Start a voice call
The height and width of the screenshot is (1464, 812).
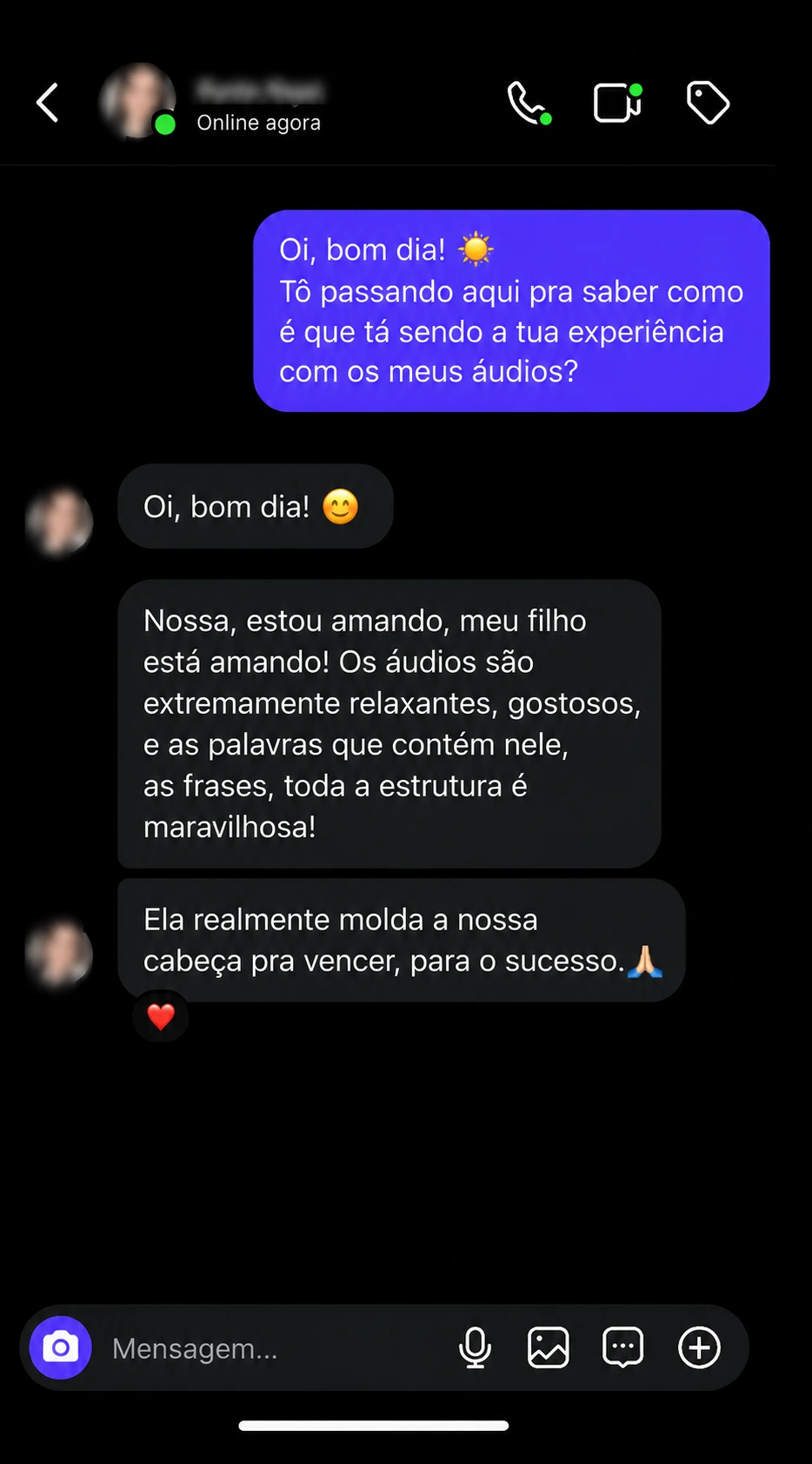tap(529, 103)
